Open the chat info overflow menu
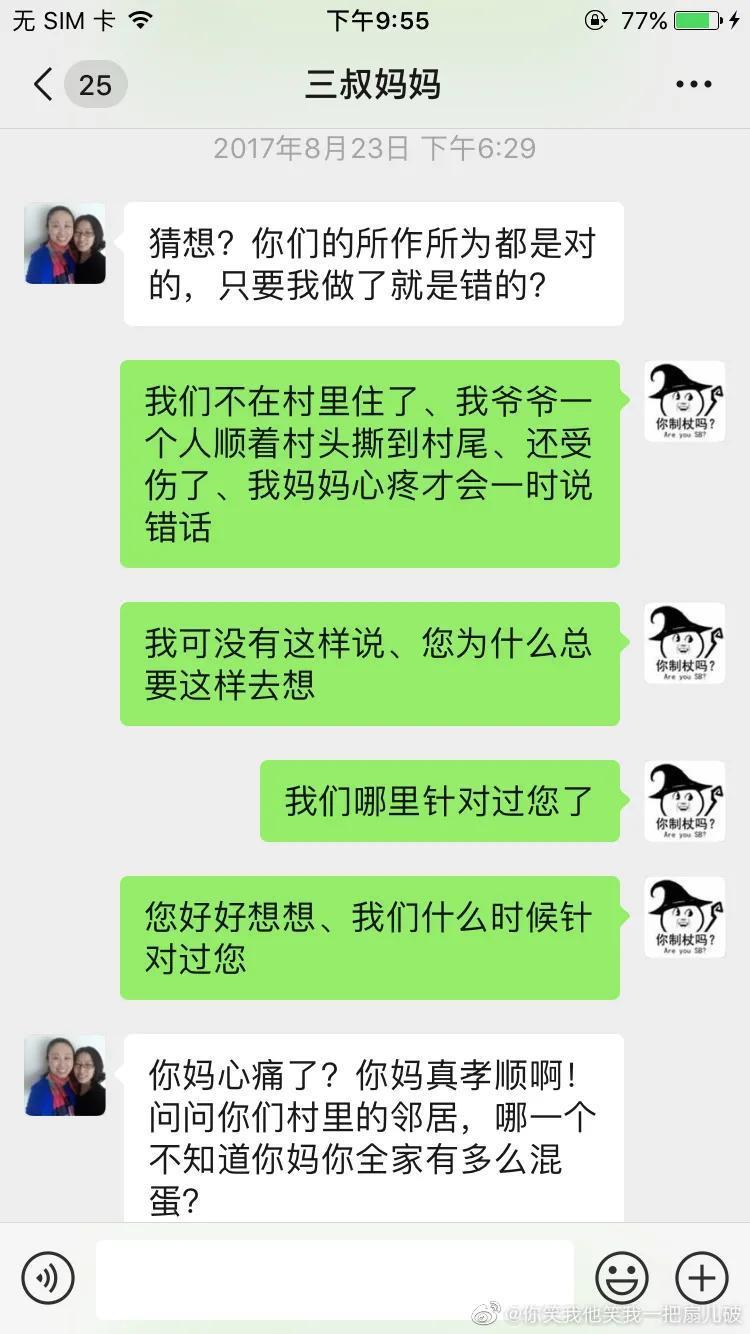 693,85
